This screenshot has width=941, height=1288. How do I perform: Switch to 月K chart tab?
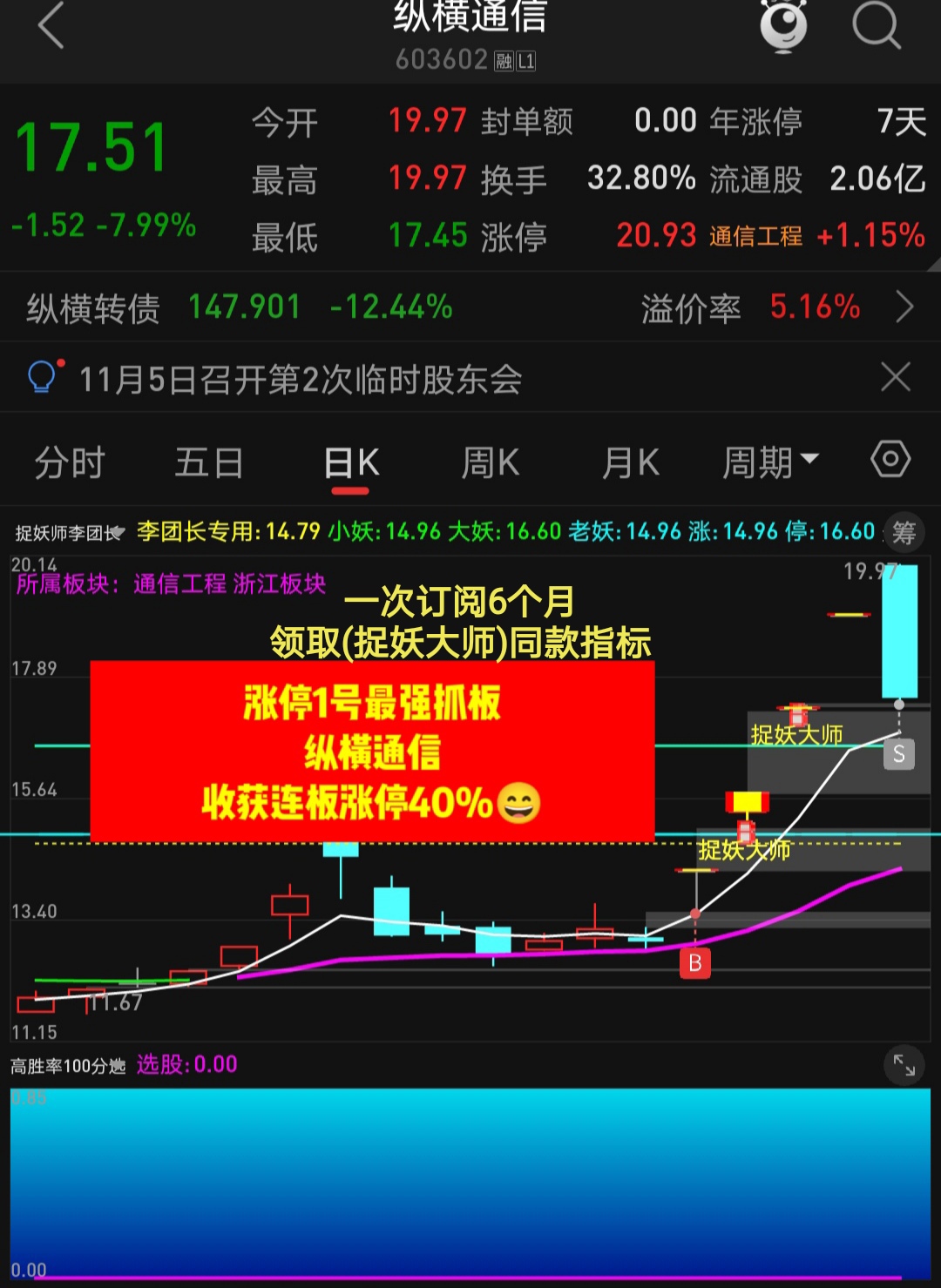coord(631,462)
